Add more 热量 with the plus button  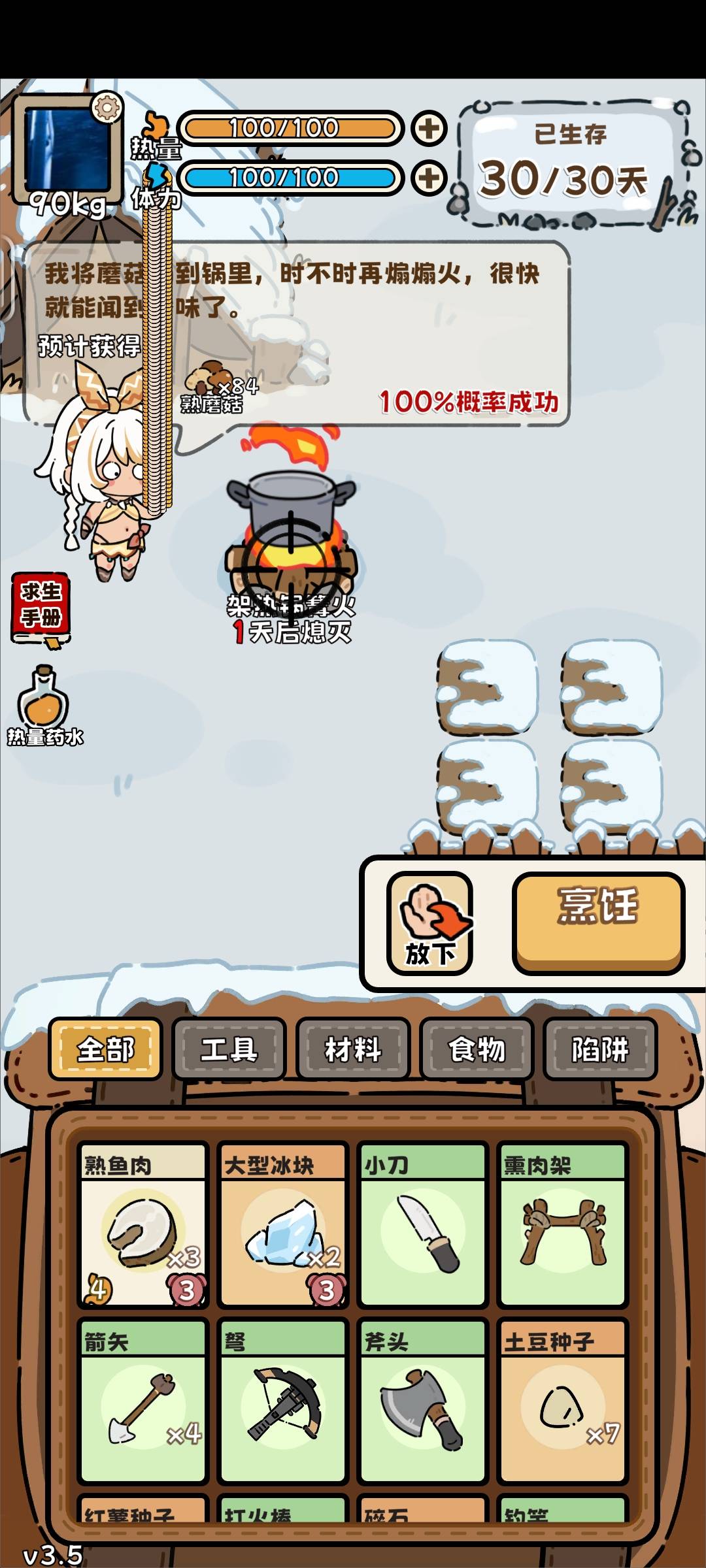pos(429,128)
